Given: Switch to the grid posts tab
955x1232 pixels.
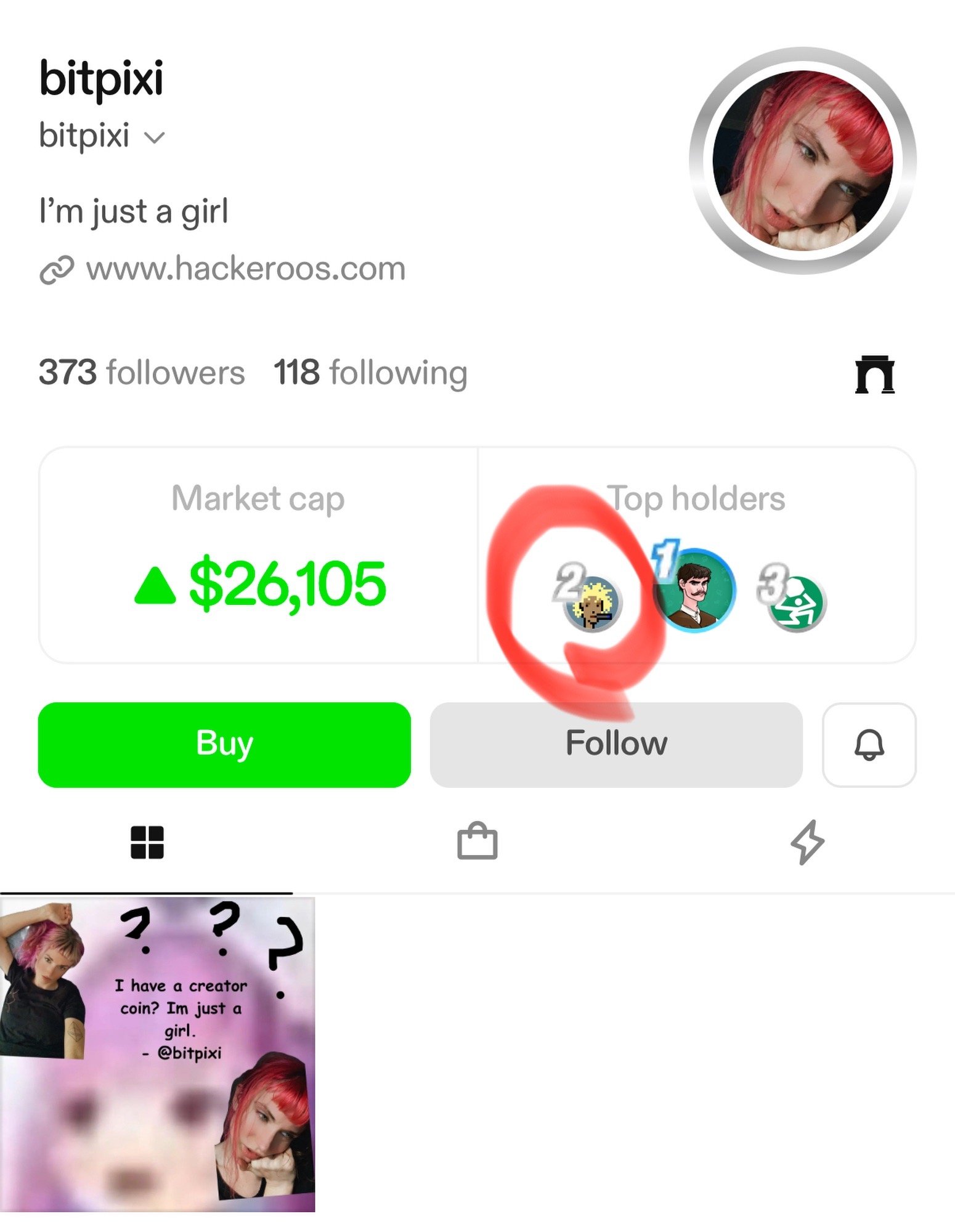Looking at the screenshot, I should click(147, 842).
